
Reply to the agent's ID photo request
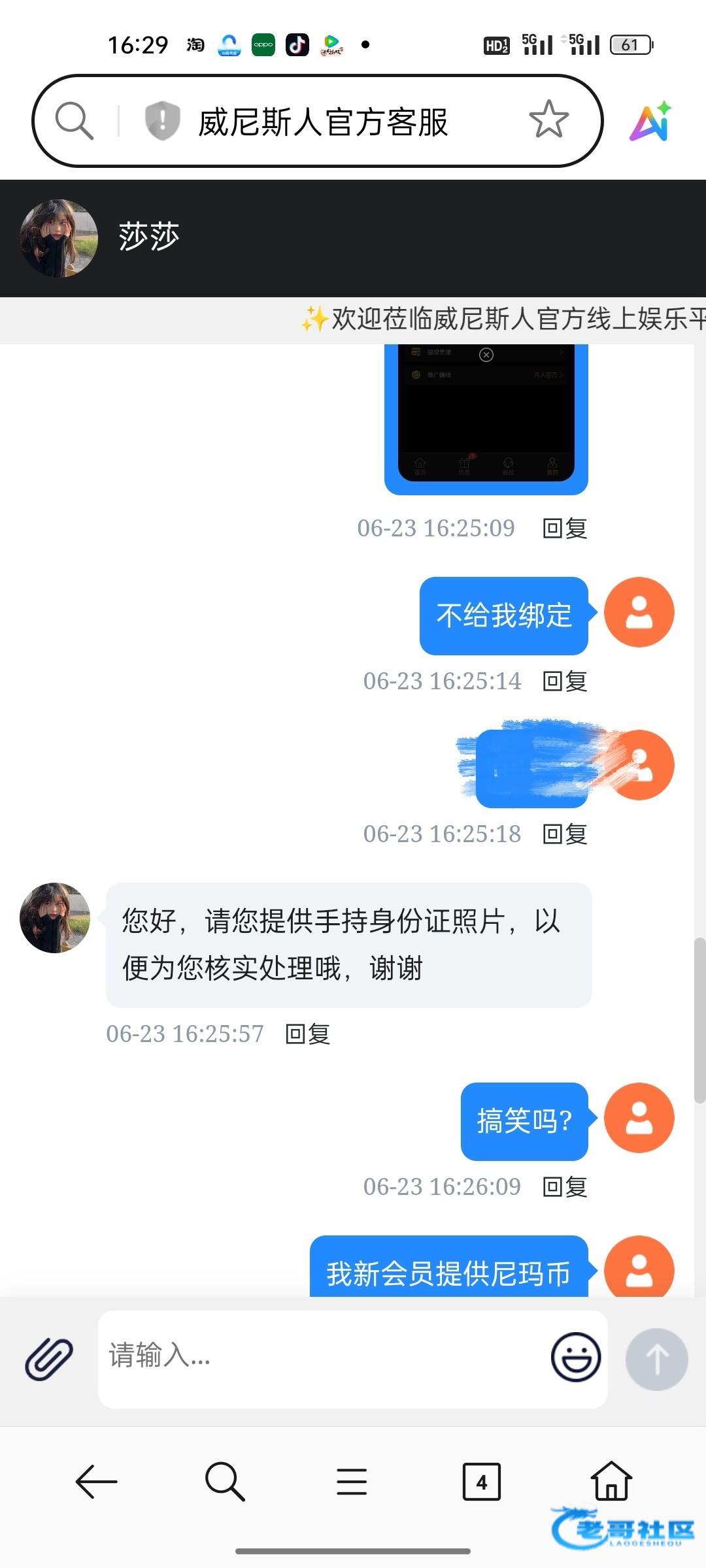307,1034
